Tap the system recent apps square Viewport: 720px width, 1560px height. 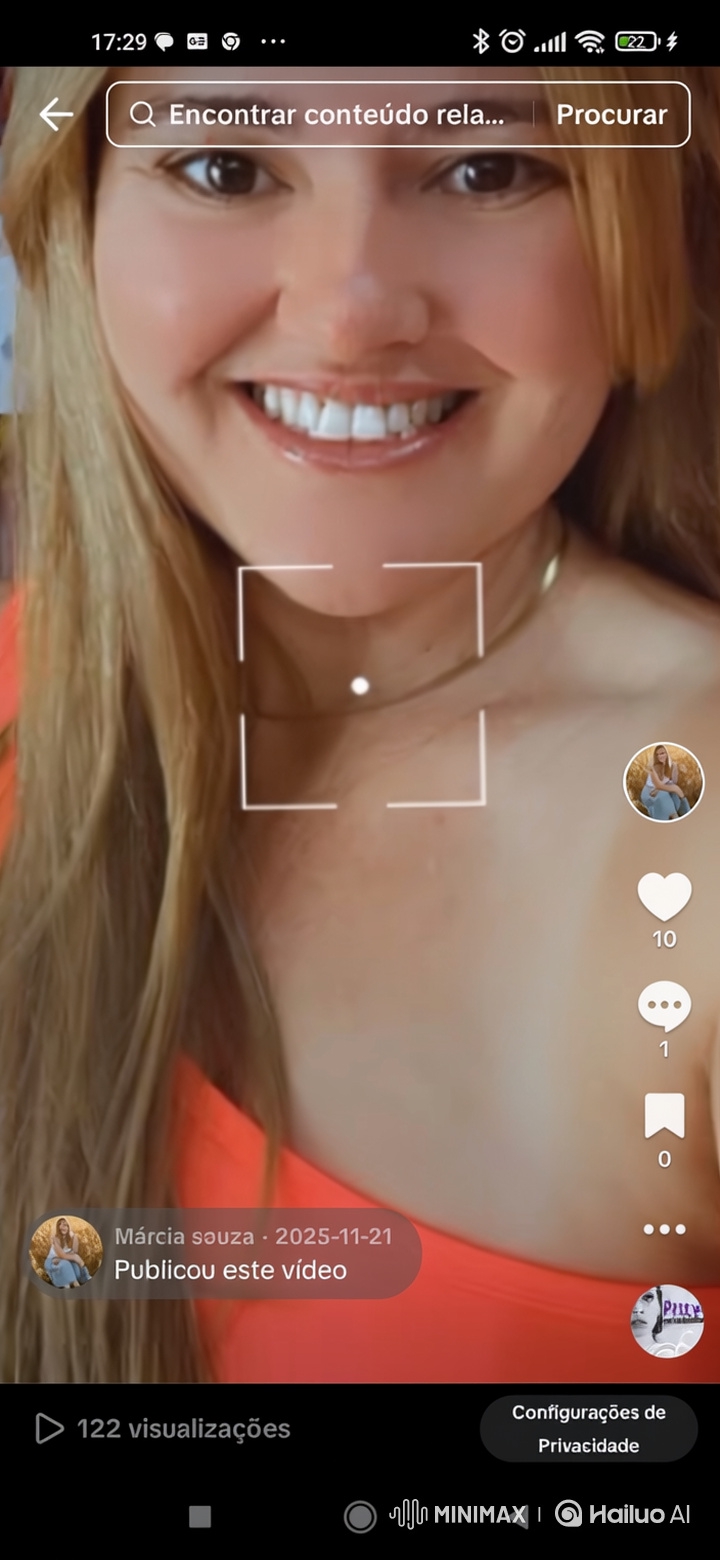point(200,1516)
